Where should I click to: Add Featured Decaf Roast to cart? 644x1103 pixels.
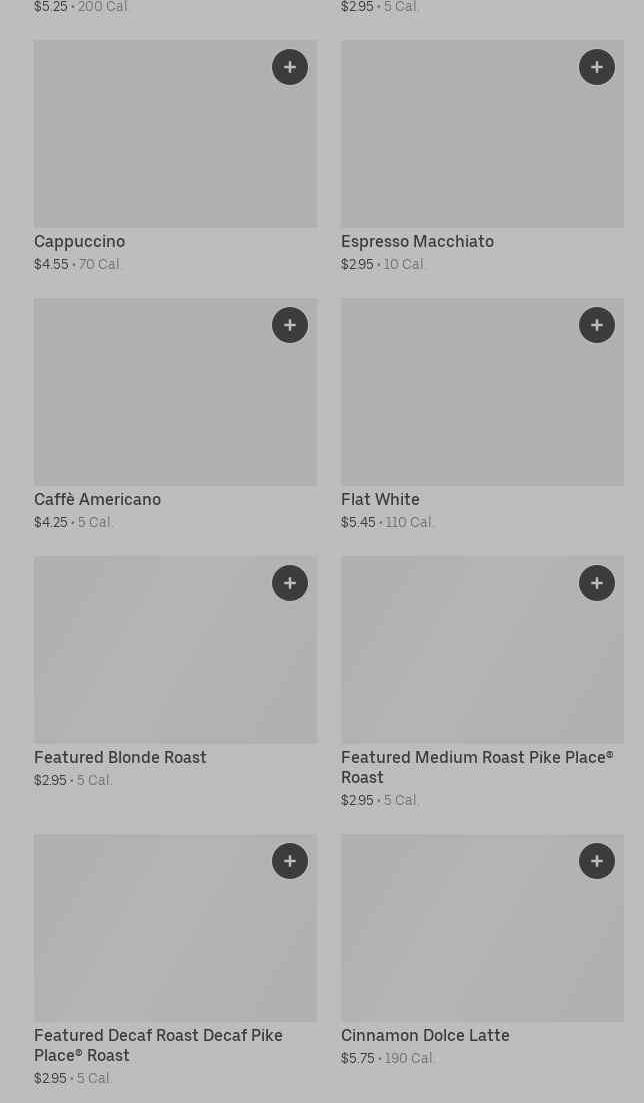point(290,861)
